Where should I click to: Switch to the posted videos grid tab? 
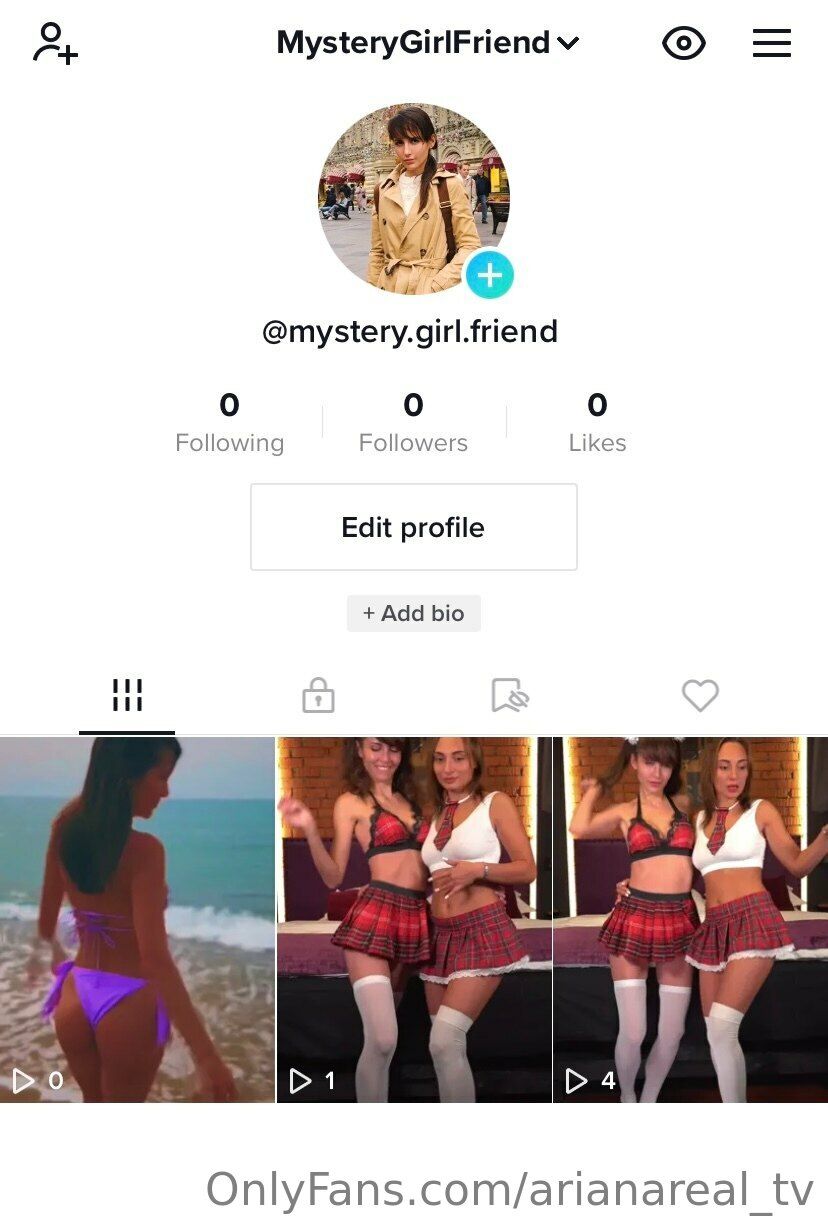click(x=127, y=695)
